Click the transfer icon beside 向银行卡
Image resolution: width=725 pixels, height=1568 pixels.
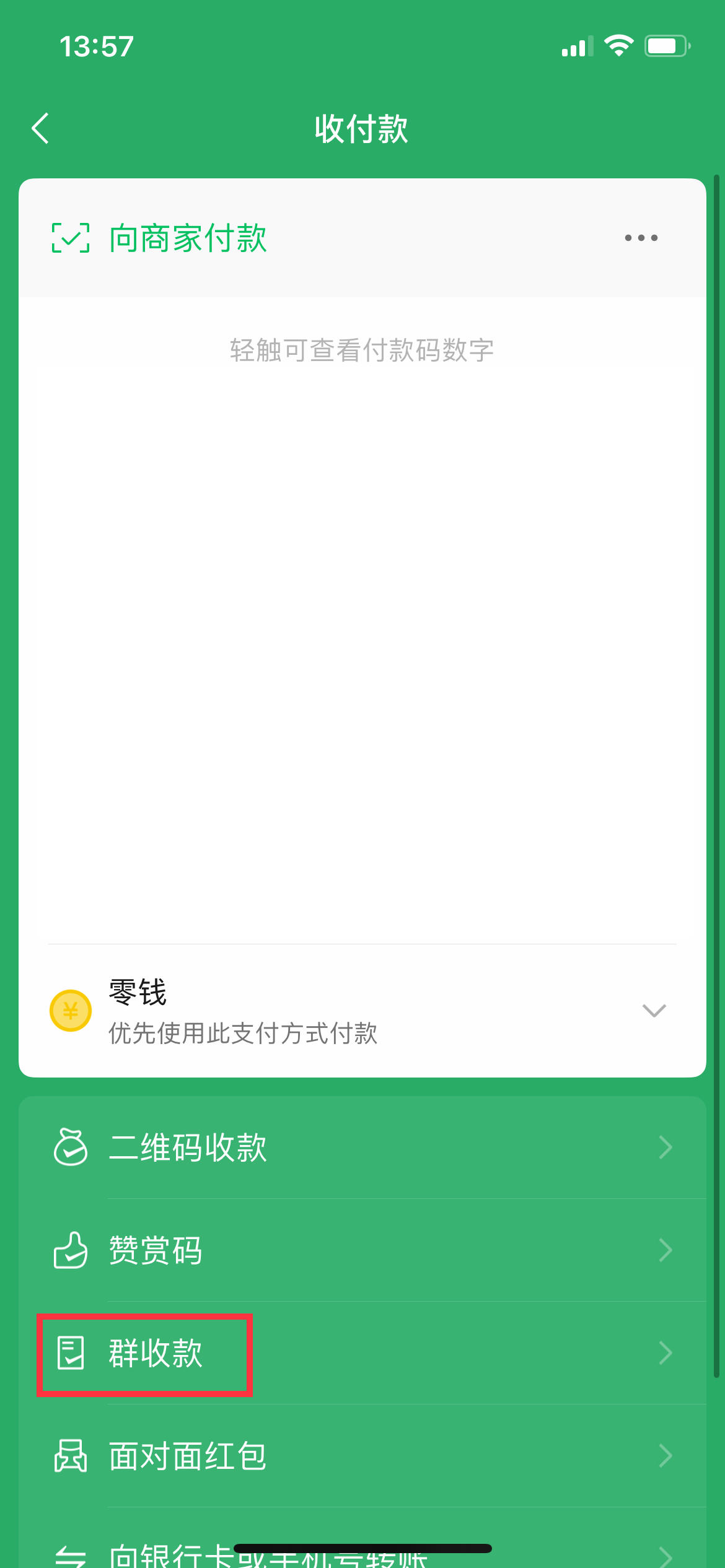70,1554
